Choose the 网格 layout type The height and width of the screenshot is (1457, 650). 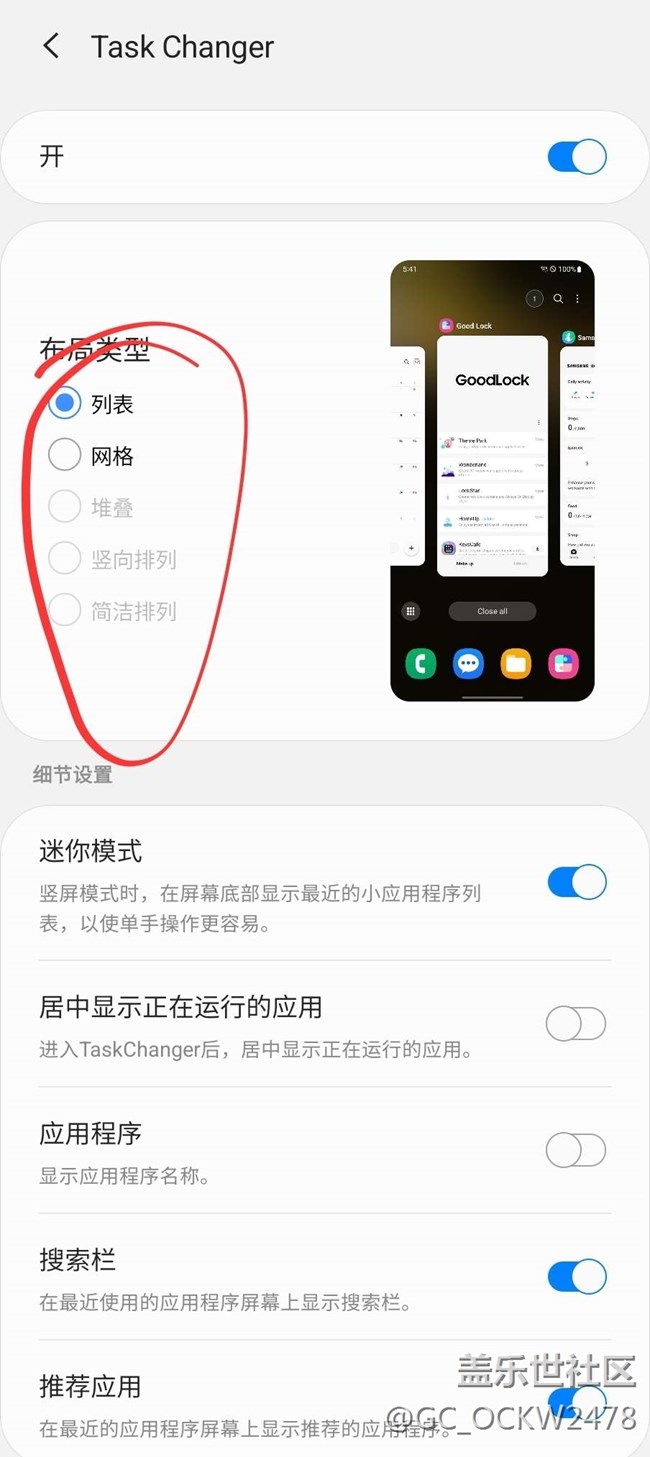click(x=65, y=456)
